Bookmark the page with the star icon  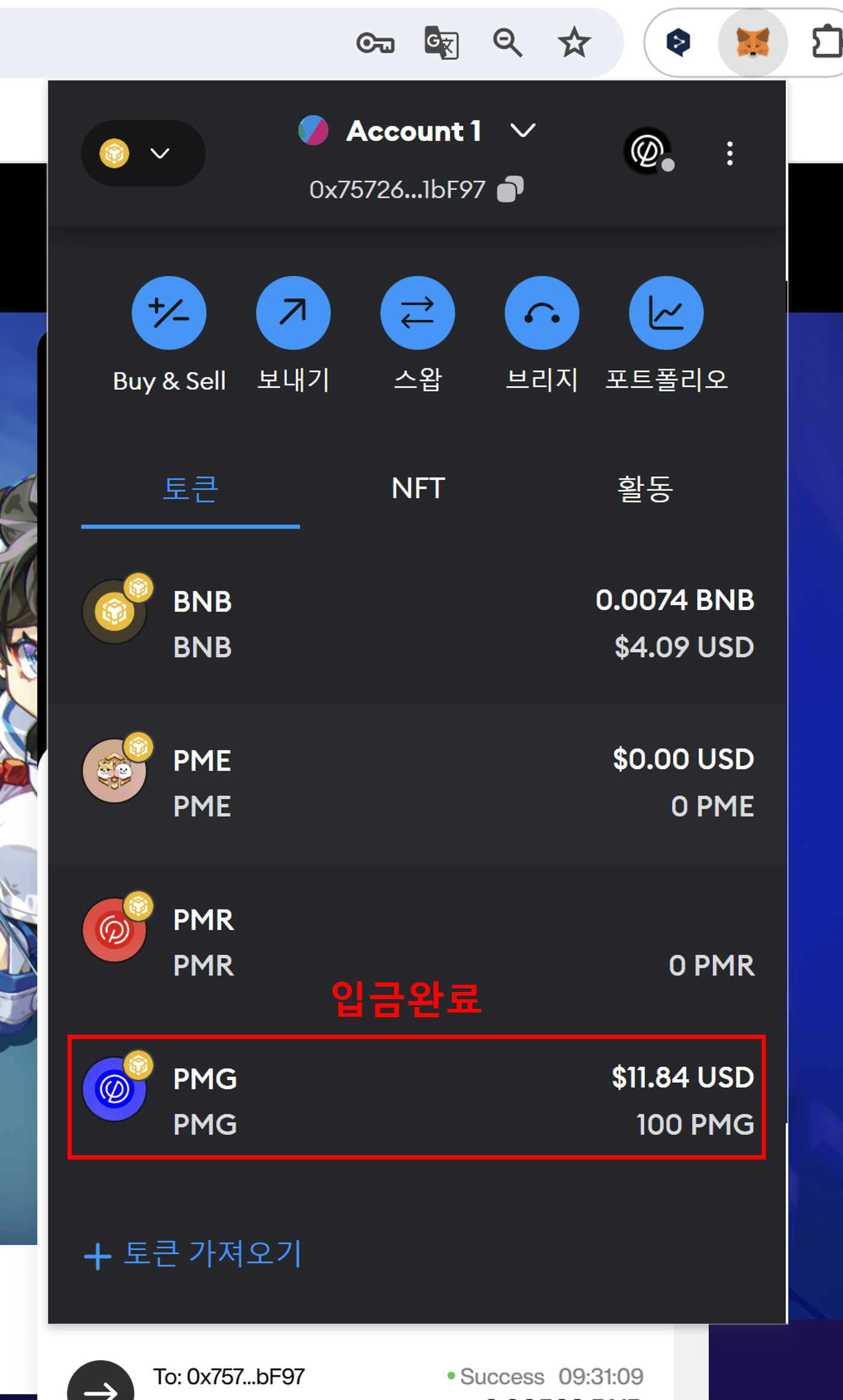coord(574,42)
